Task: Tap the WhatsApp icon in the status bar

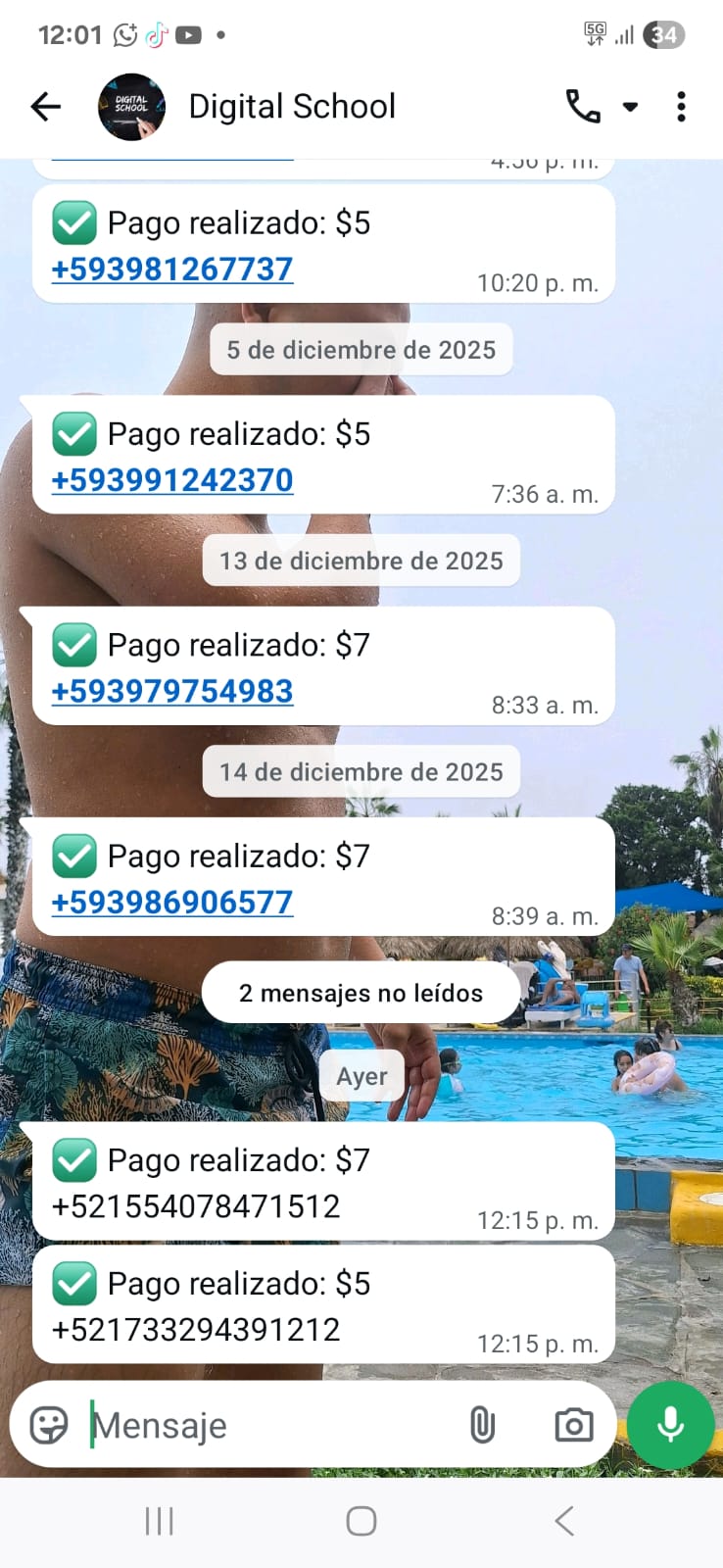Action: coord(123,33)
